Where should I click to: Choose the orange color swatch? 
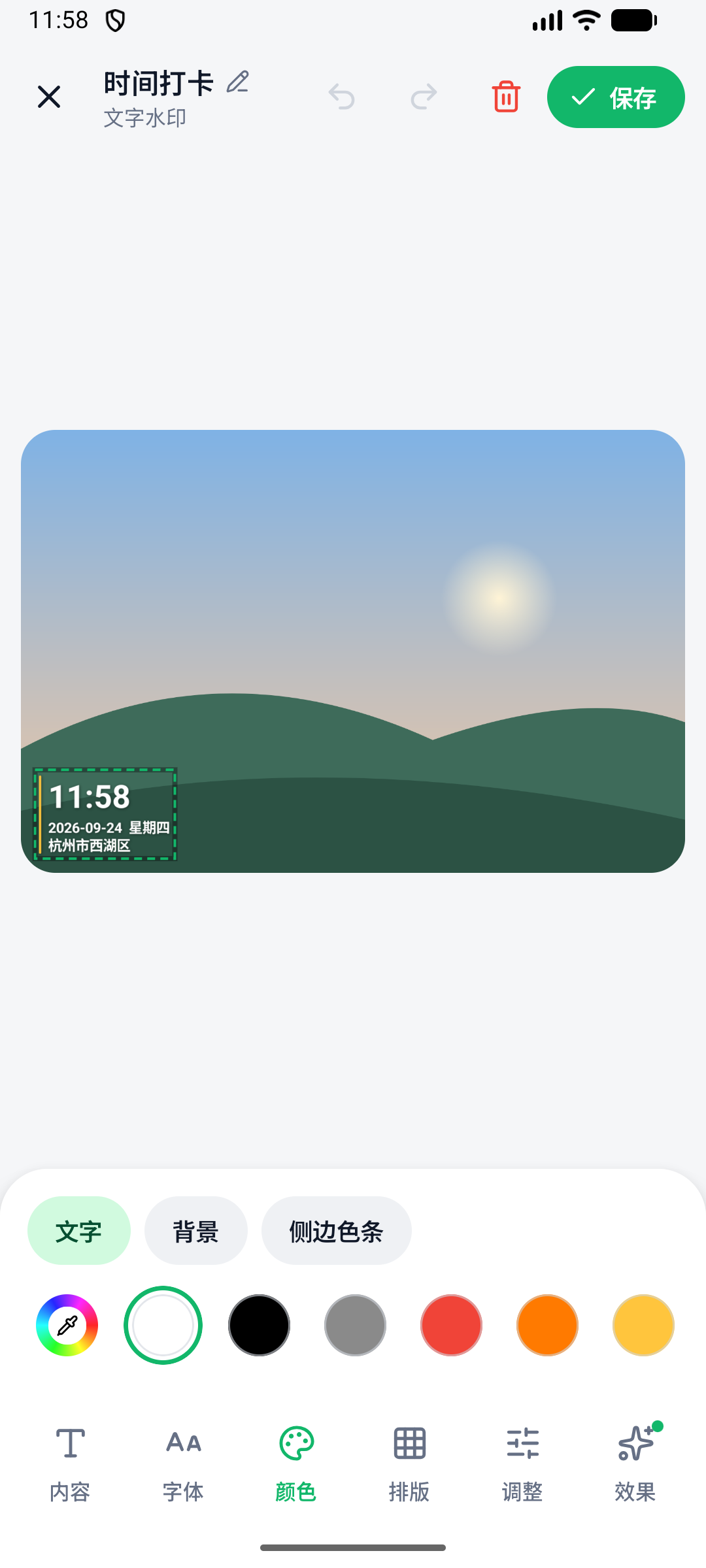[547, 1325]
